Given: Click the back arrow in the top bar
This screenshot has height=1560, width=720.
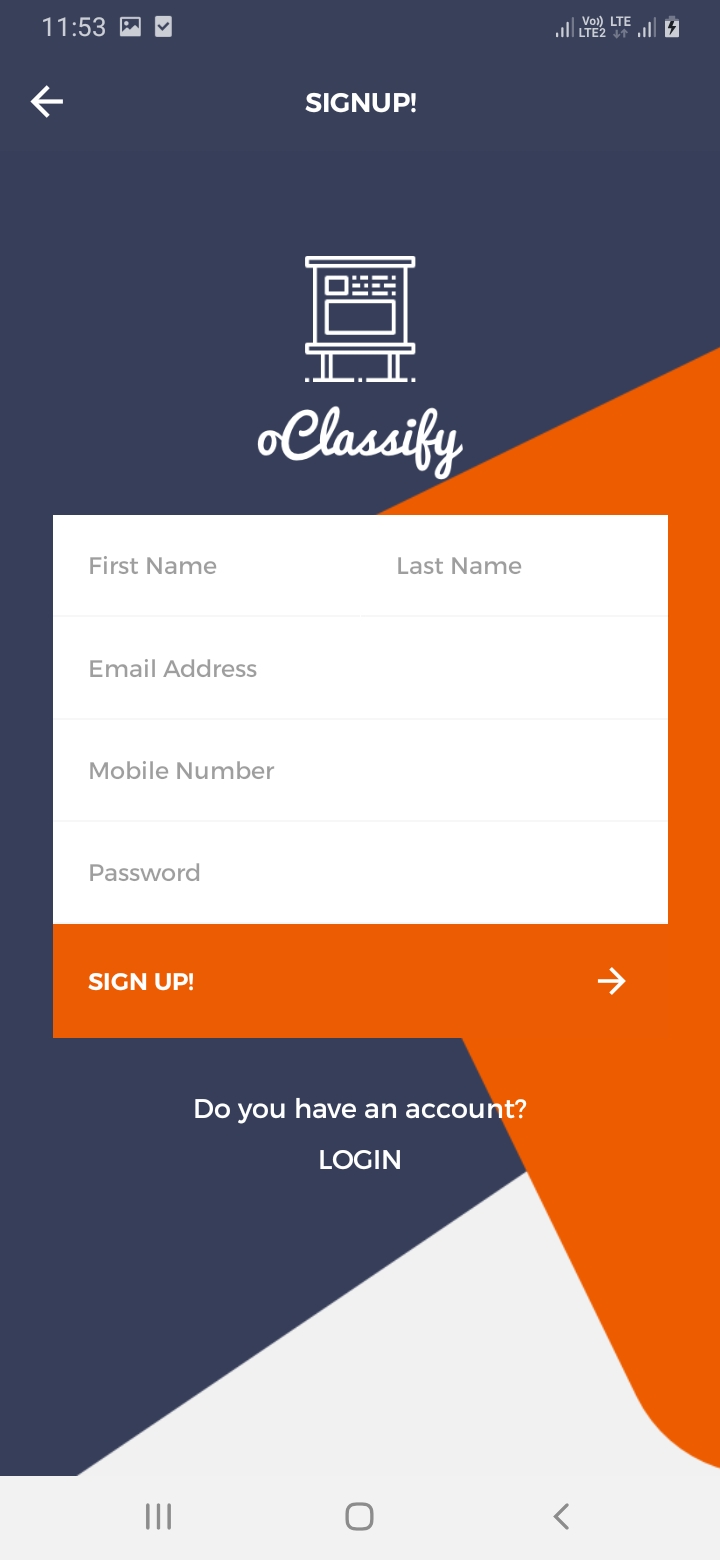Looking at the screenshot, I should (46, 101).
